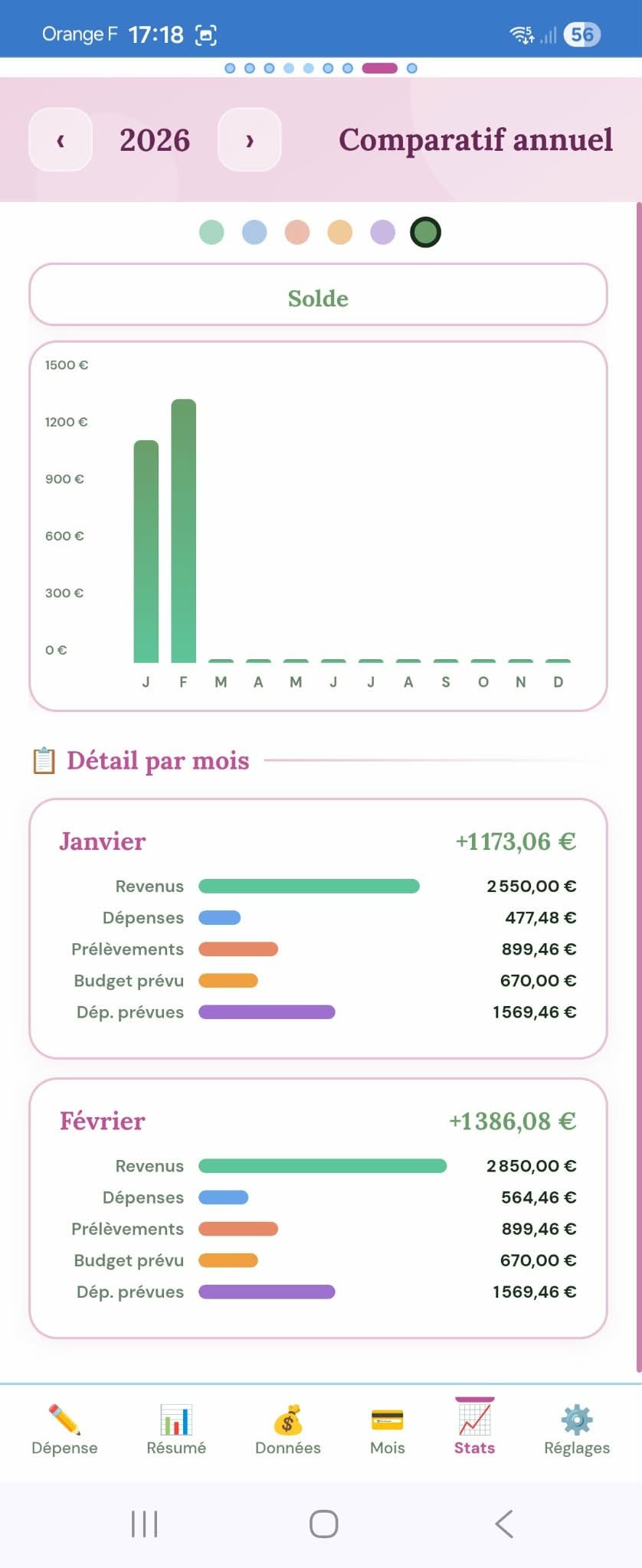Go to previous year with the left arrow
The image size is (642, 1568).
pos(60,140)
